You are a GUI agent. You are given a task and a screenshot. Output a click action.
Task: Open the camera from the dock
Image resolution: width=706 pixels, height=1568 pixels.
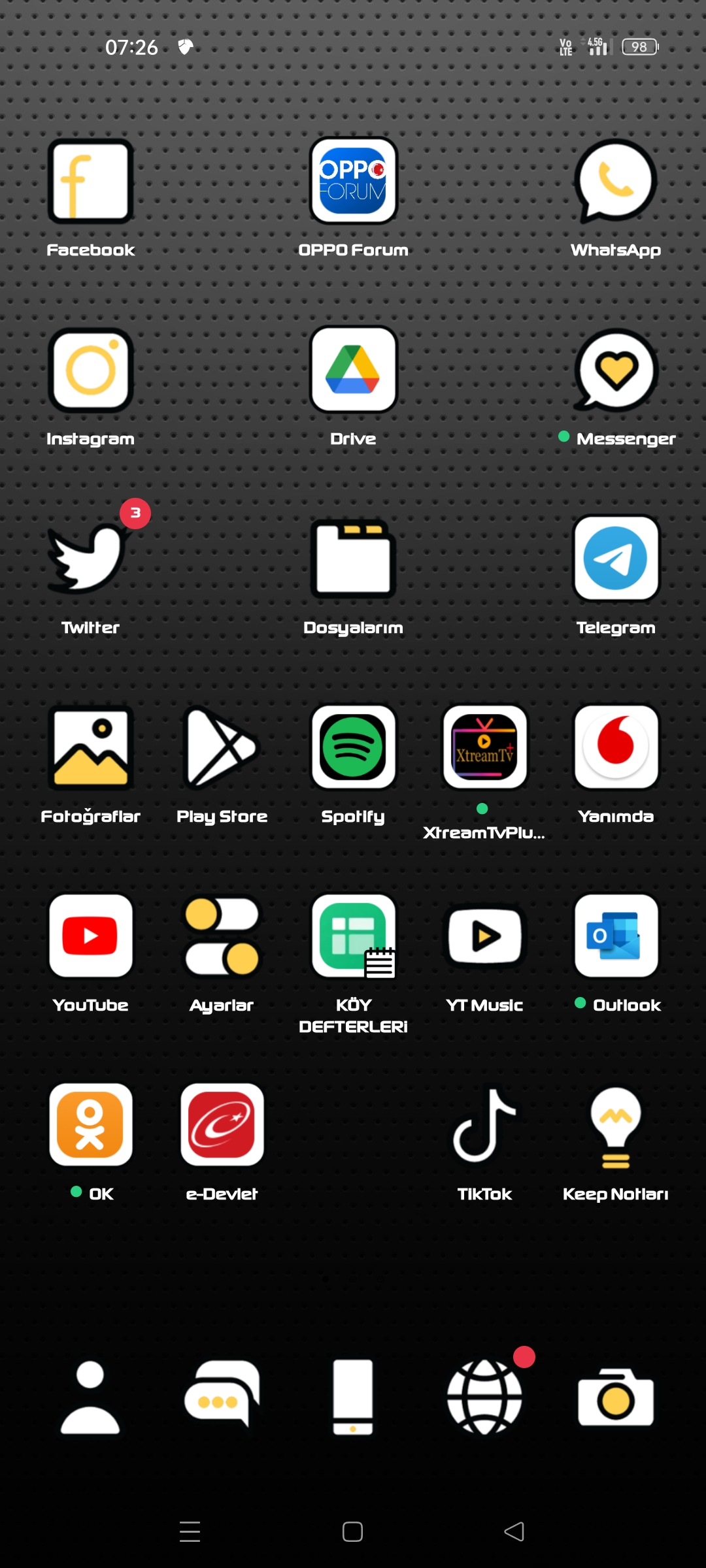(615, 1397)
